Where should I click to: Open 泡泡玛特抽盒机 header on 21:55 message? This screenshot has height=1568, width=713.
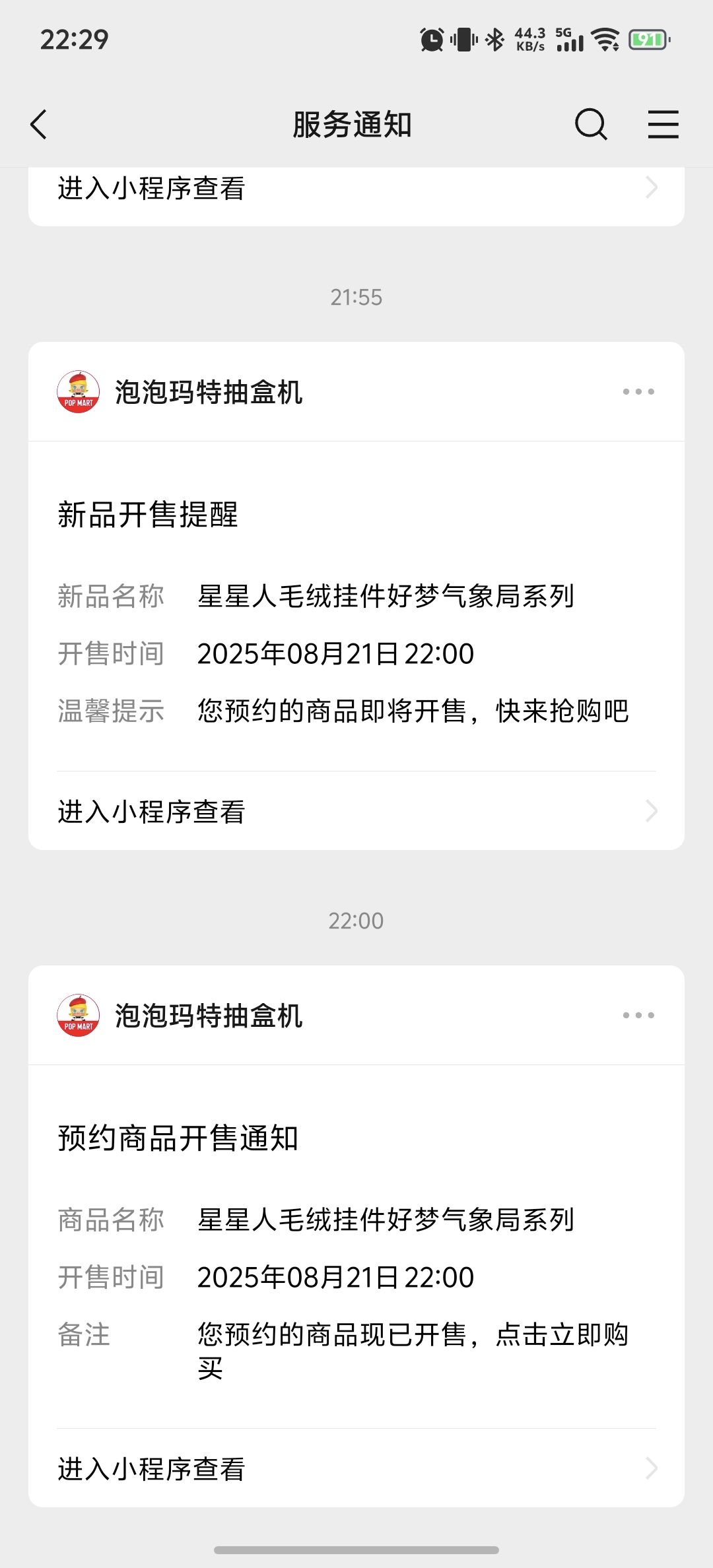[x=180, y=392]
